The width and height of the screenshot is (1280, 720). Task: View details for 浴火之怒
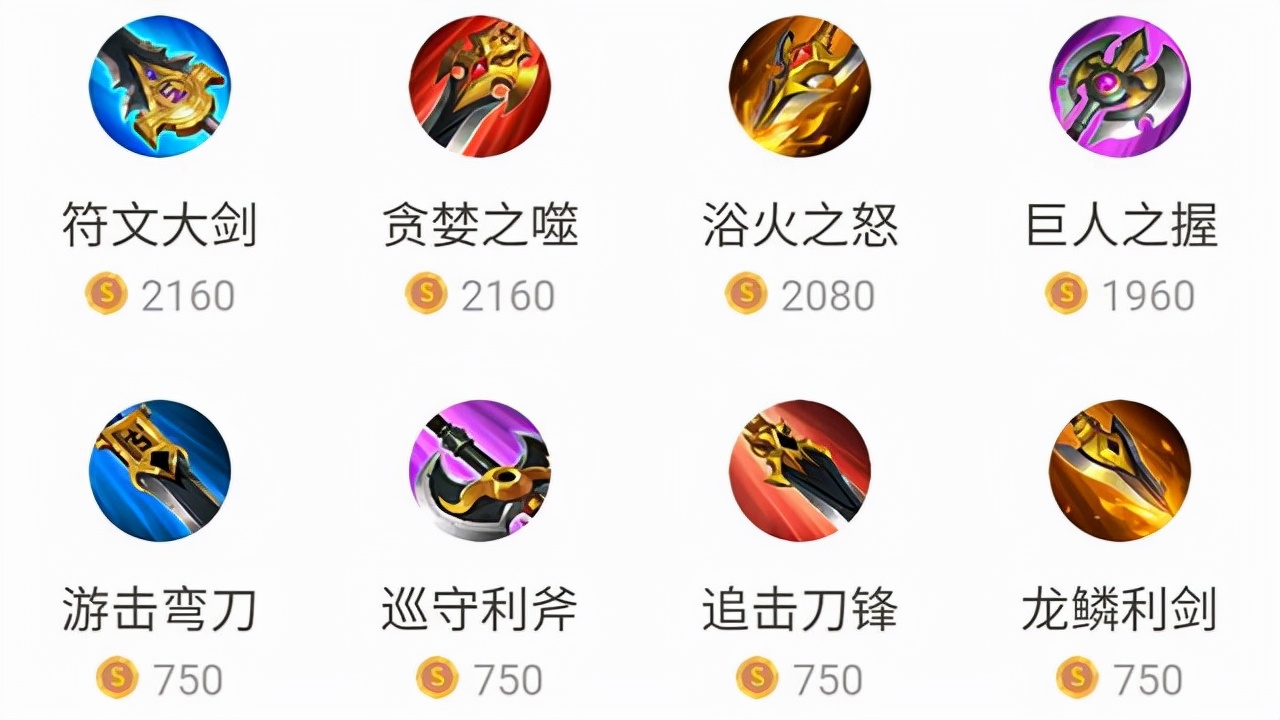coord(800,88)
